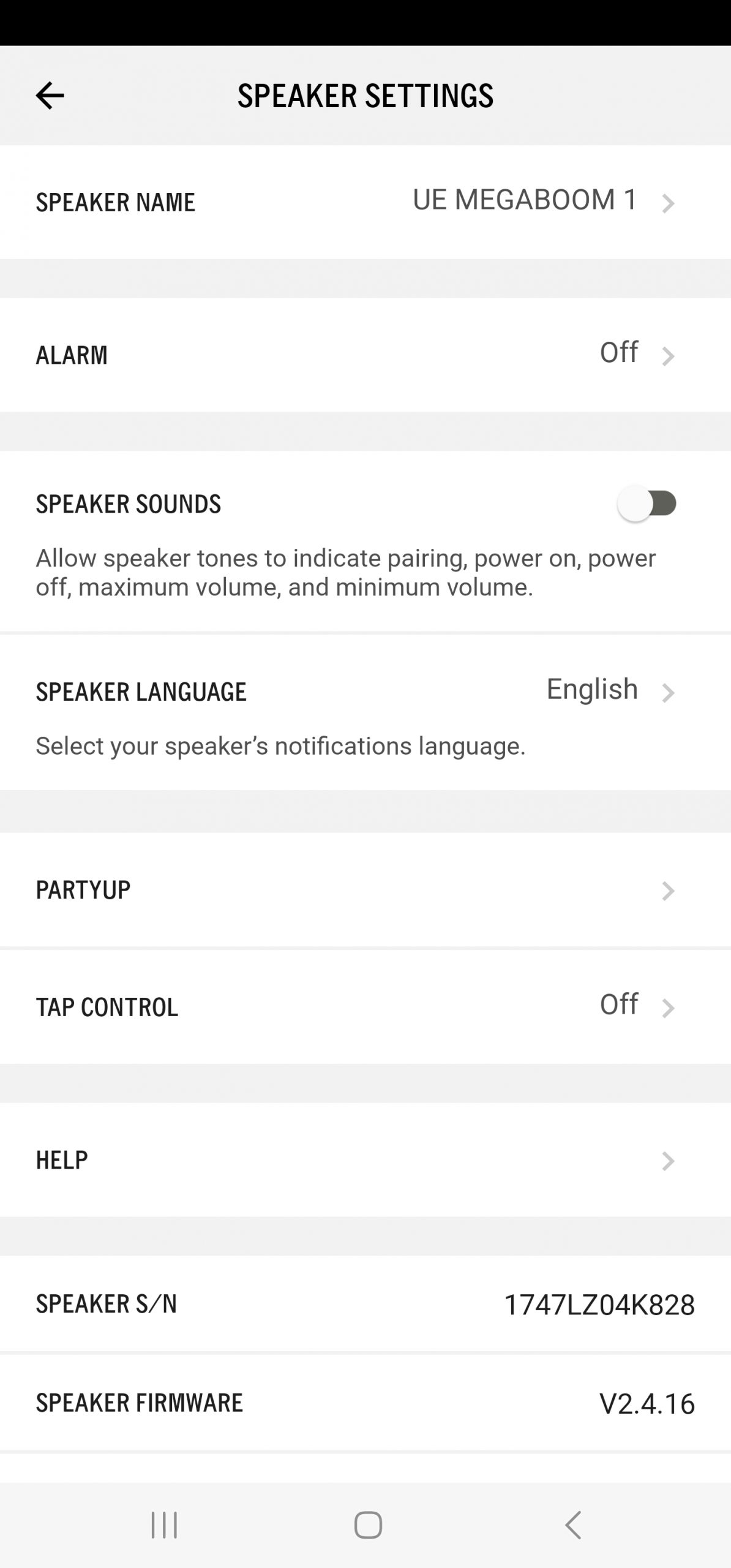Open Tap Control settings
Image resolution: width=731 pixels, height=1568 pixels.
pos(365,1006)
